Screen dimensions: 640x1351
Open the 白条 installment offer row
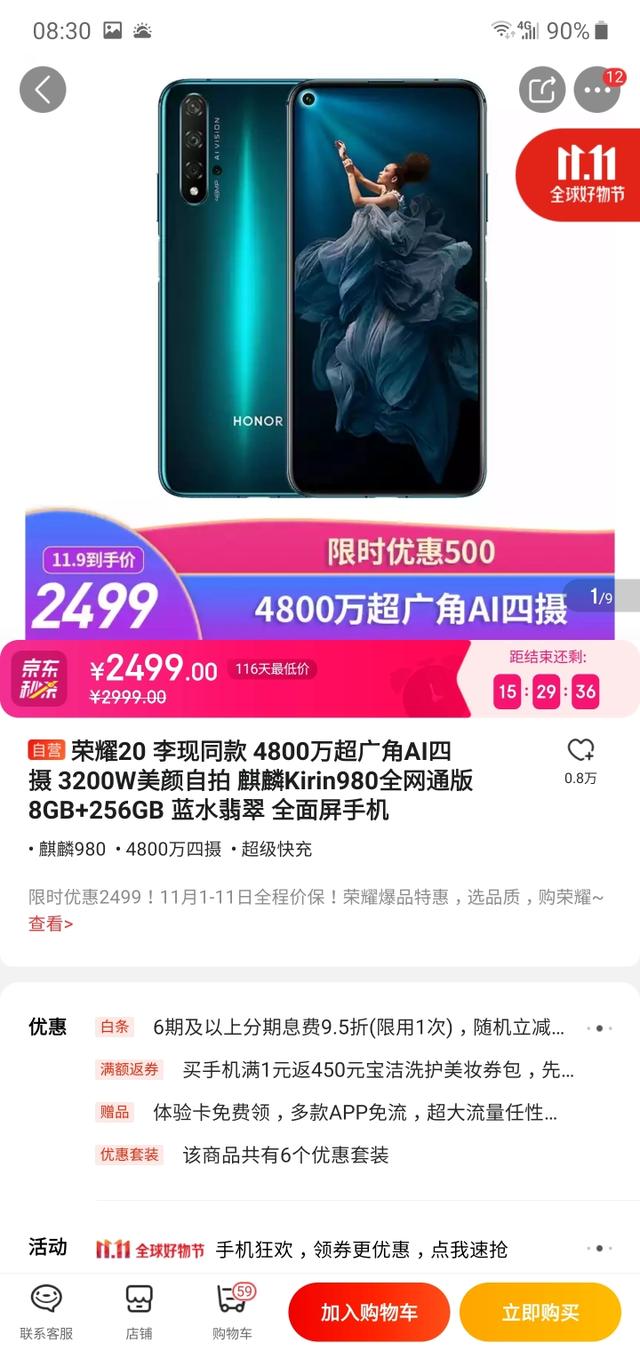[340, 1027]
